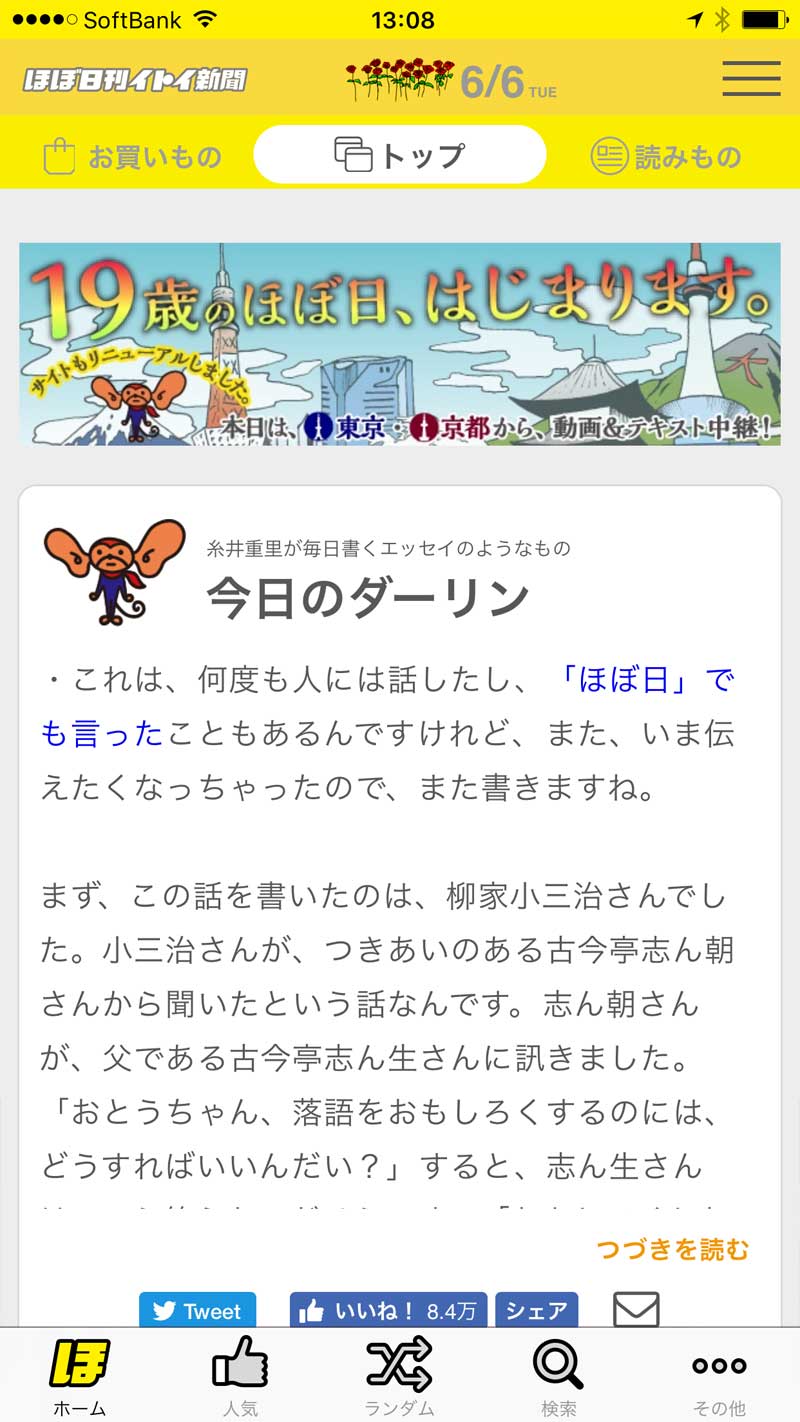Go to the ホーム tab

coord(79,1377)
